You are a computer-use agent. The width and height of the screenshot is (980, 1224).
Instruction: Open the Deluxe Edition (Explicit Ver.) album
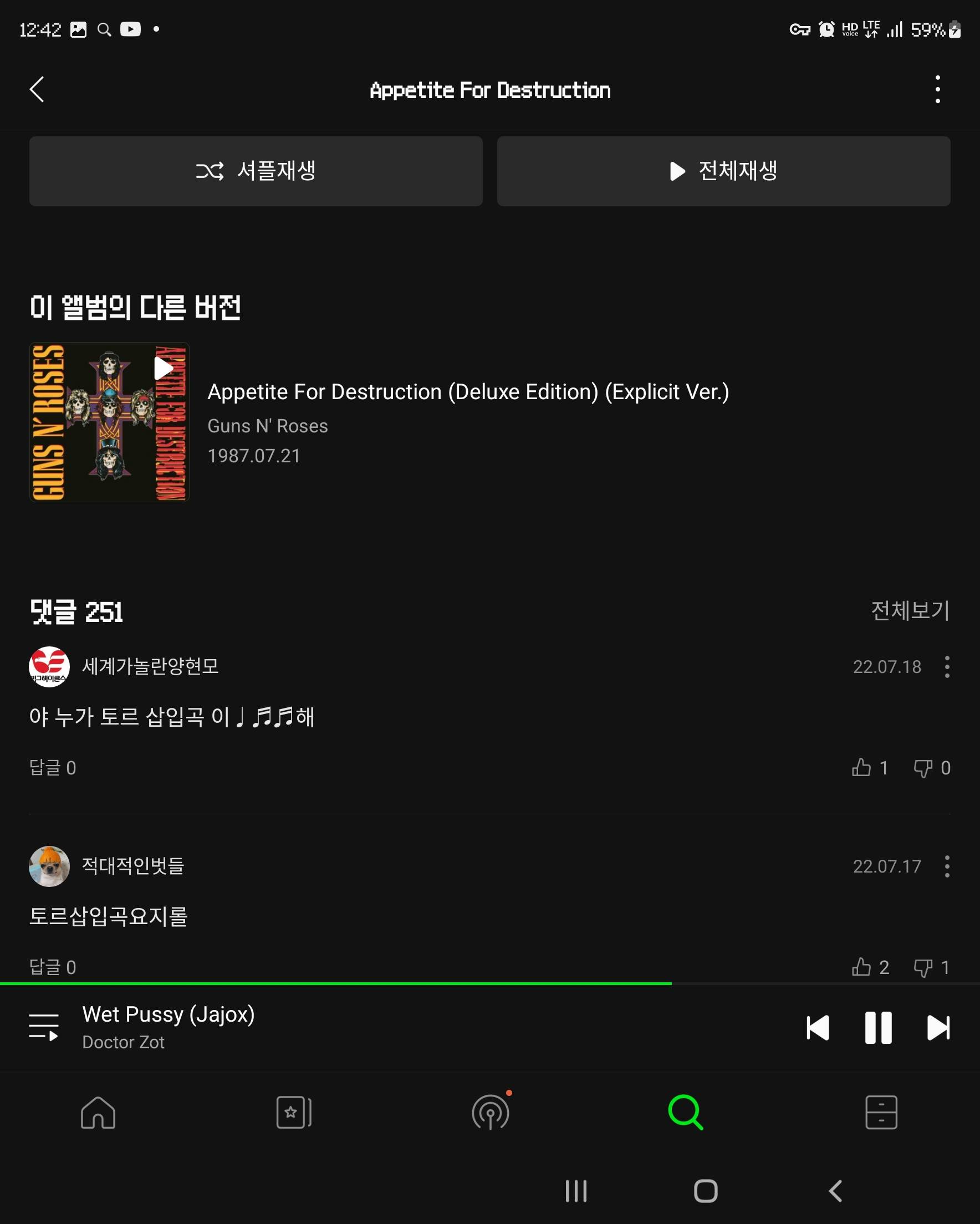[x=468, y=392]
